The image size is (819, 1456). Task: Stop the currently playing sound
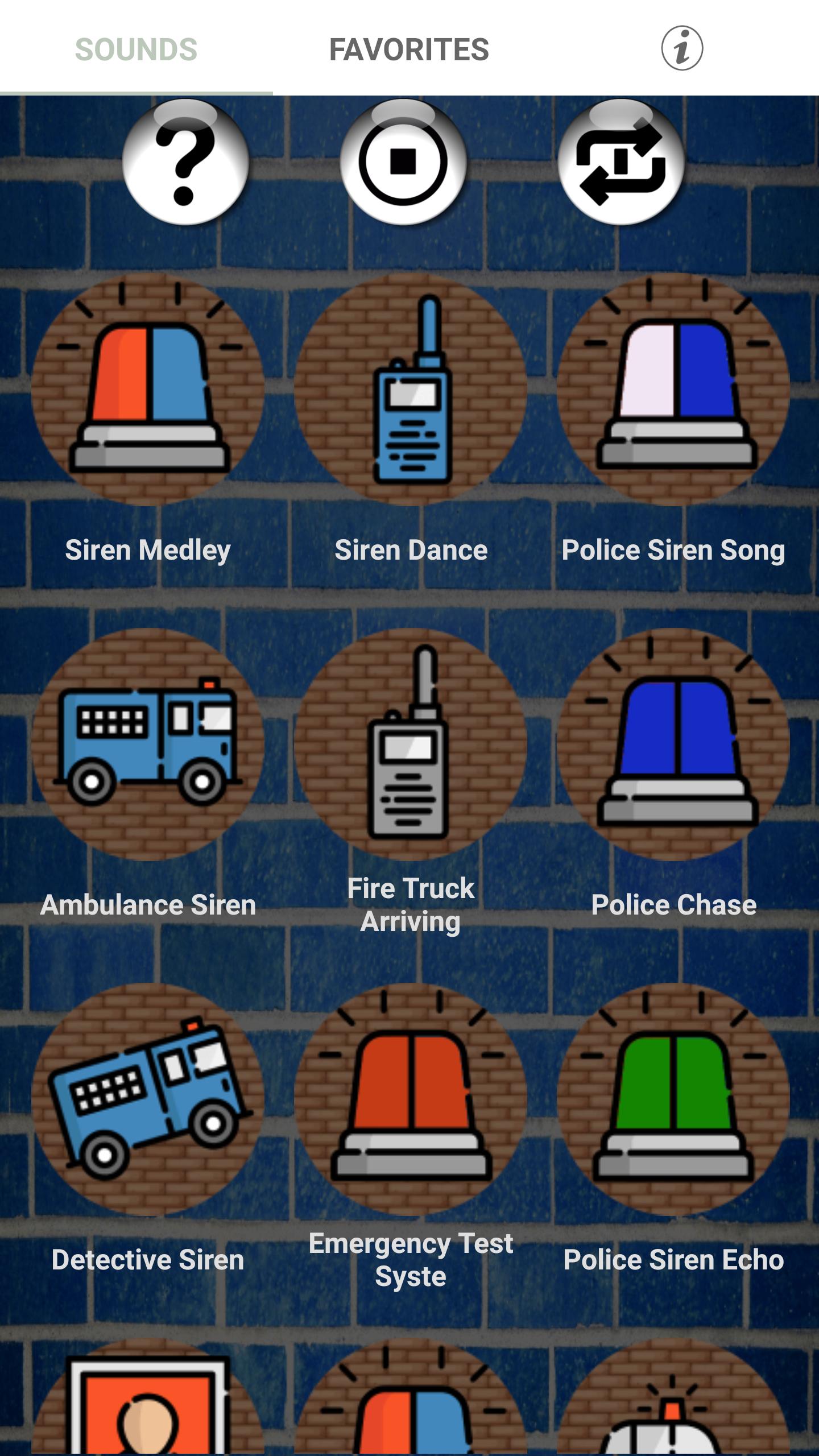tap(403, 162)
